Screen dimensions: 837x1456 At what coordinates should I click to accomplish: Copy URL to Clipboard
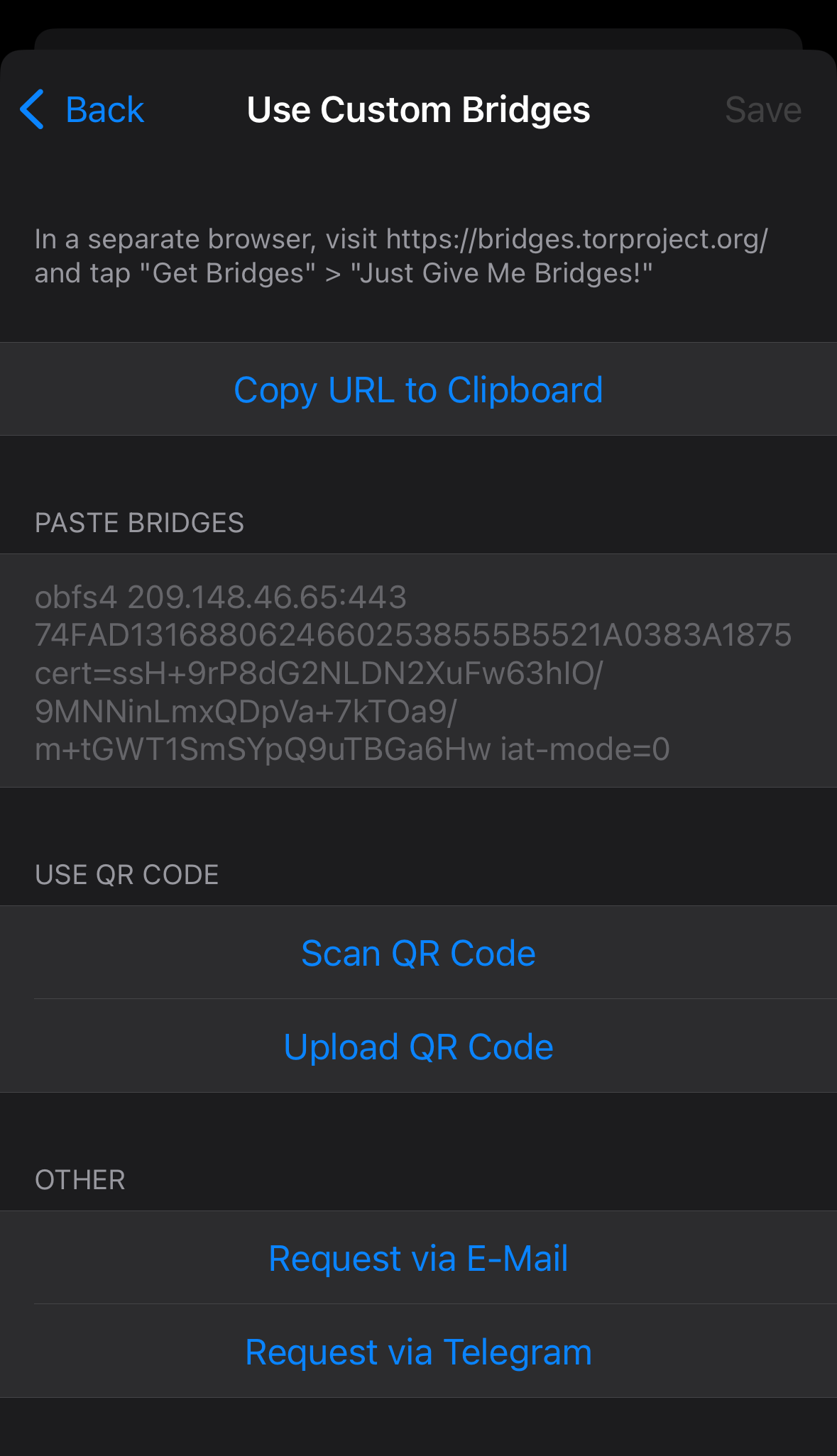coord(418,390)
